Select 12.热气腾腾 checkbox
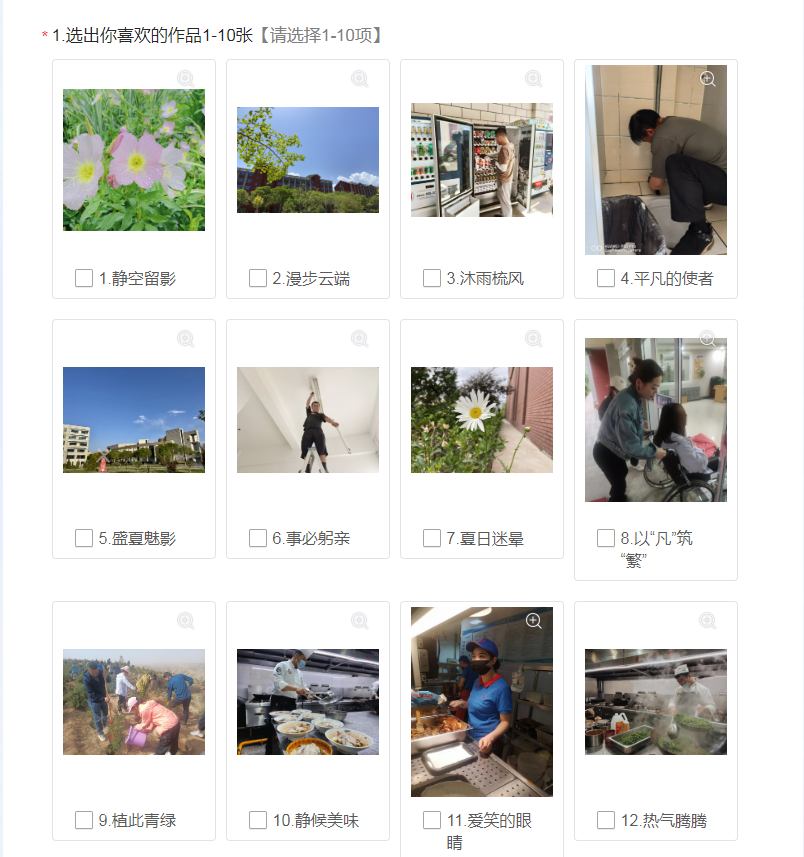804x857 pixels. (x=606, y=820)
